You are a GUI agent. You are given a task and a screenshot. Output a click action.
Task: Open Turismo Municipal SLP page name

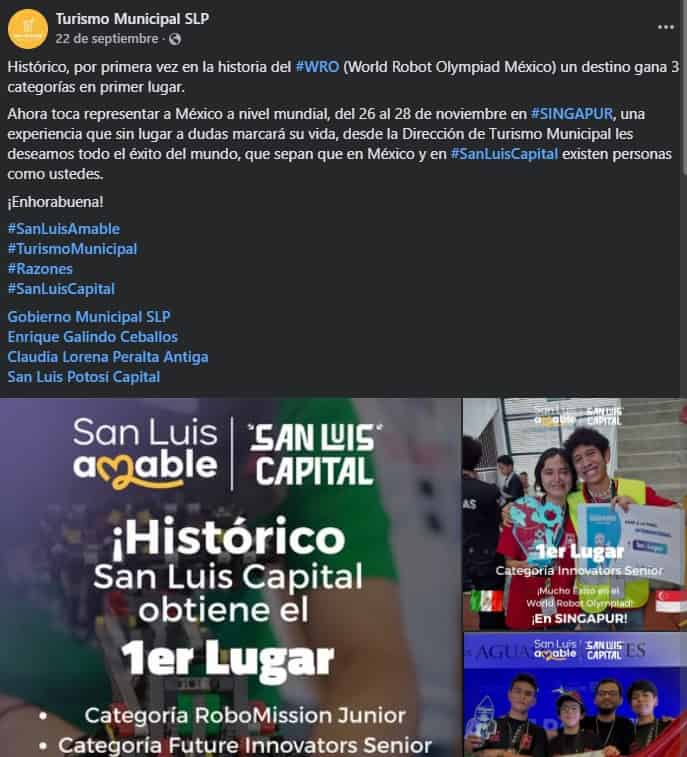(132, 19)
